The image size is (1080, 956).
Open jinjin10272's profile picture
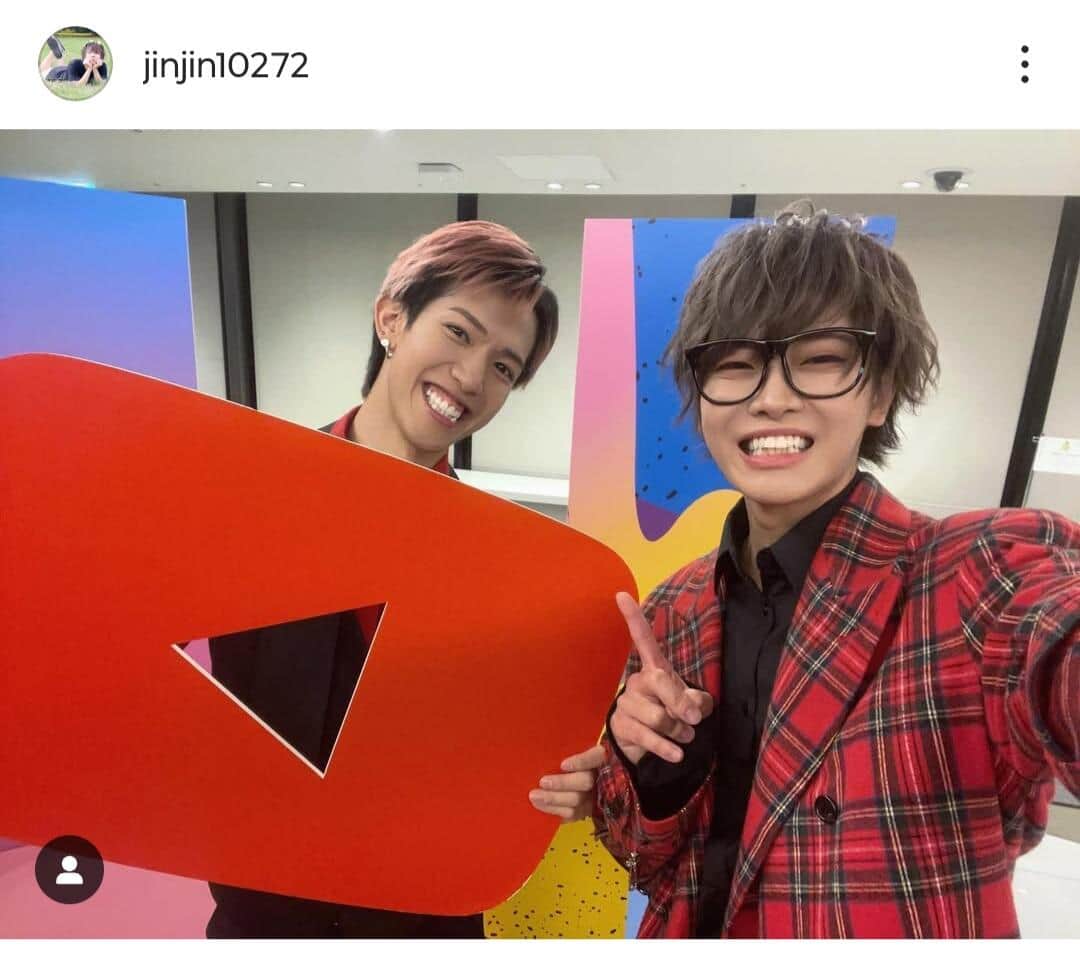[x=75, y=64]
